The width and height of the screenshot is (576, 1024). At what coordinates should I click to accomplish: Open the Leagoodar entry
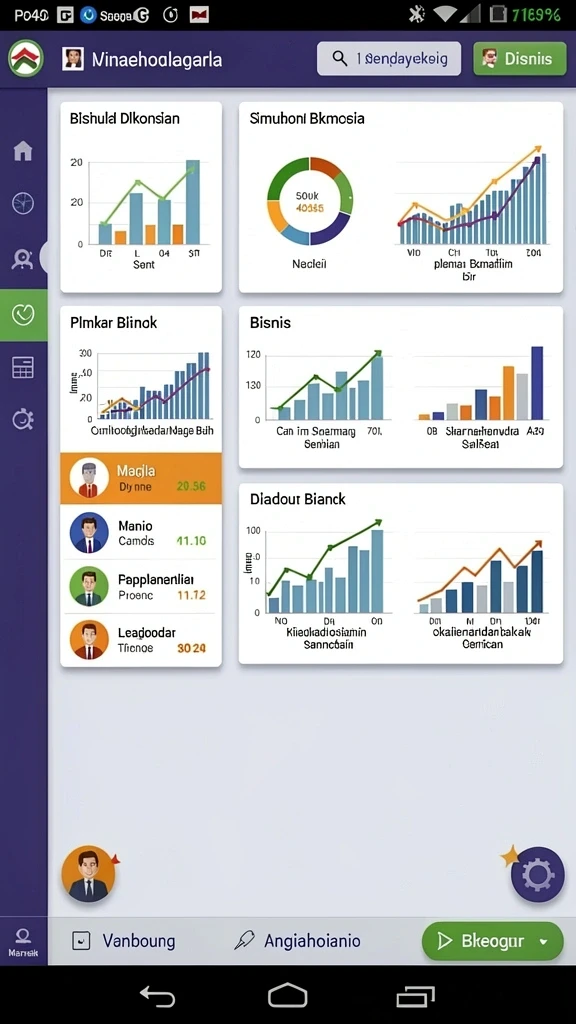(x=141, y=640)
